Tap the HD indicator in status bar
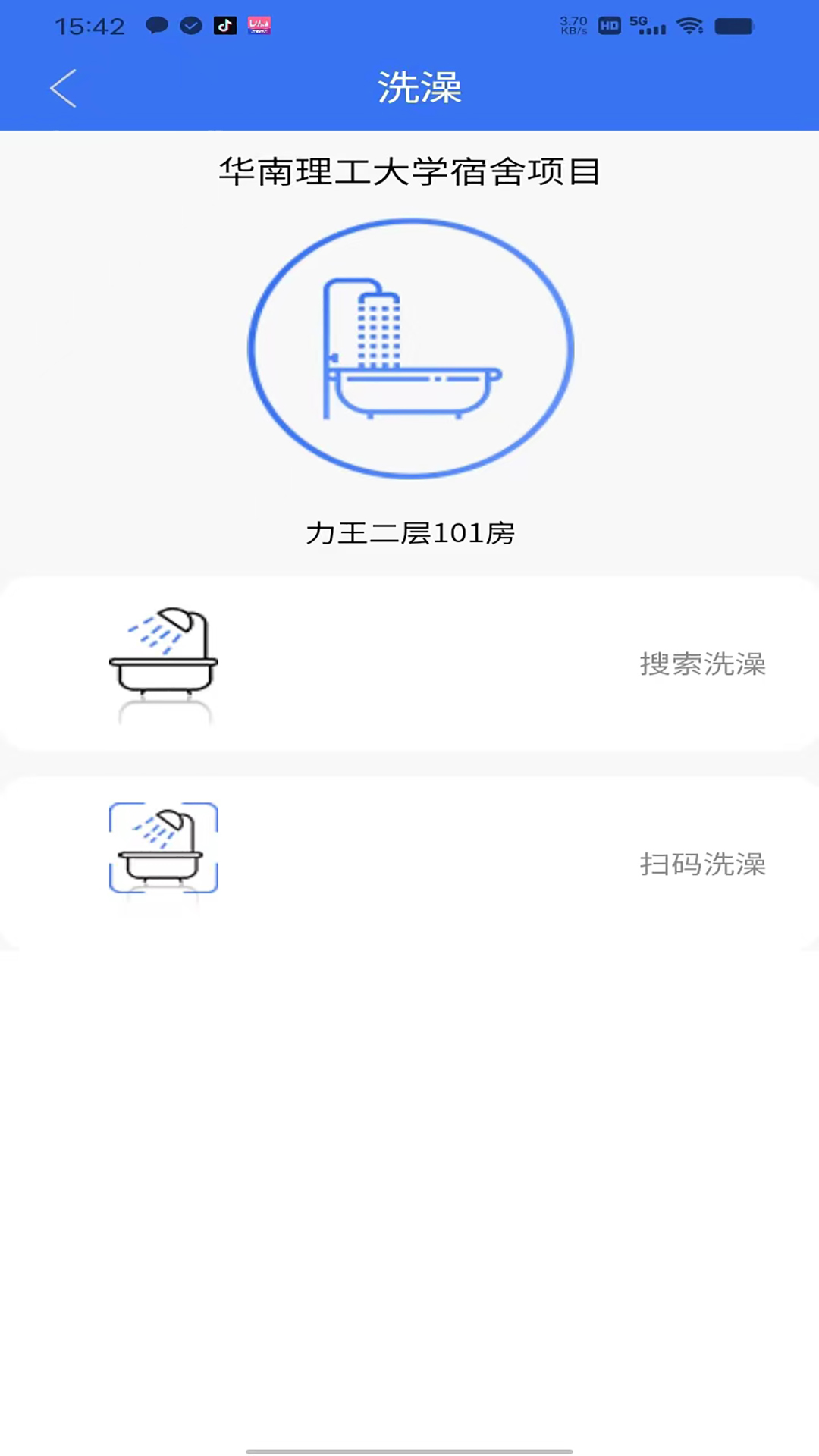Image resolution: width=819 pixels, height=1456 pixels. point(607,25)
